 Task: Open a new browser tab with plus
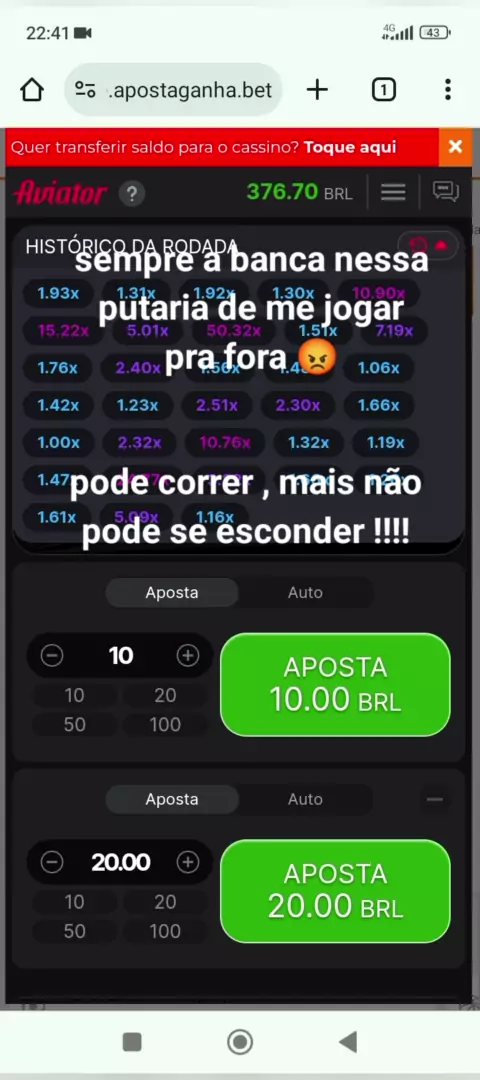pyautogui.click(x=317, y=90)
